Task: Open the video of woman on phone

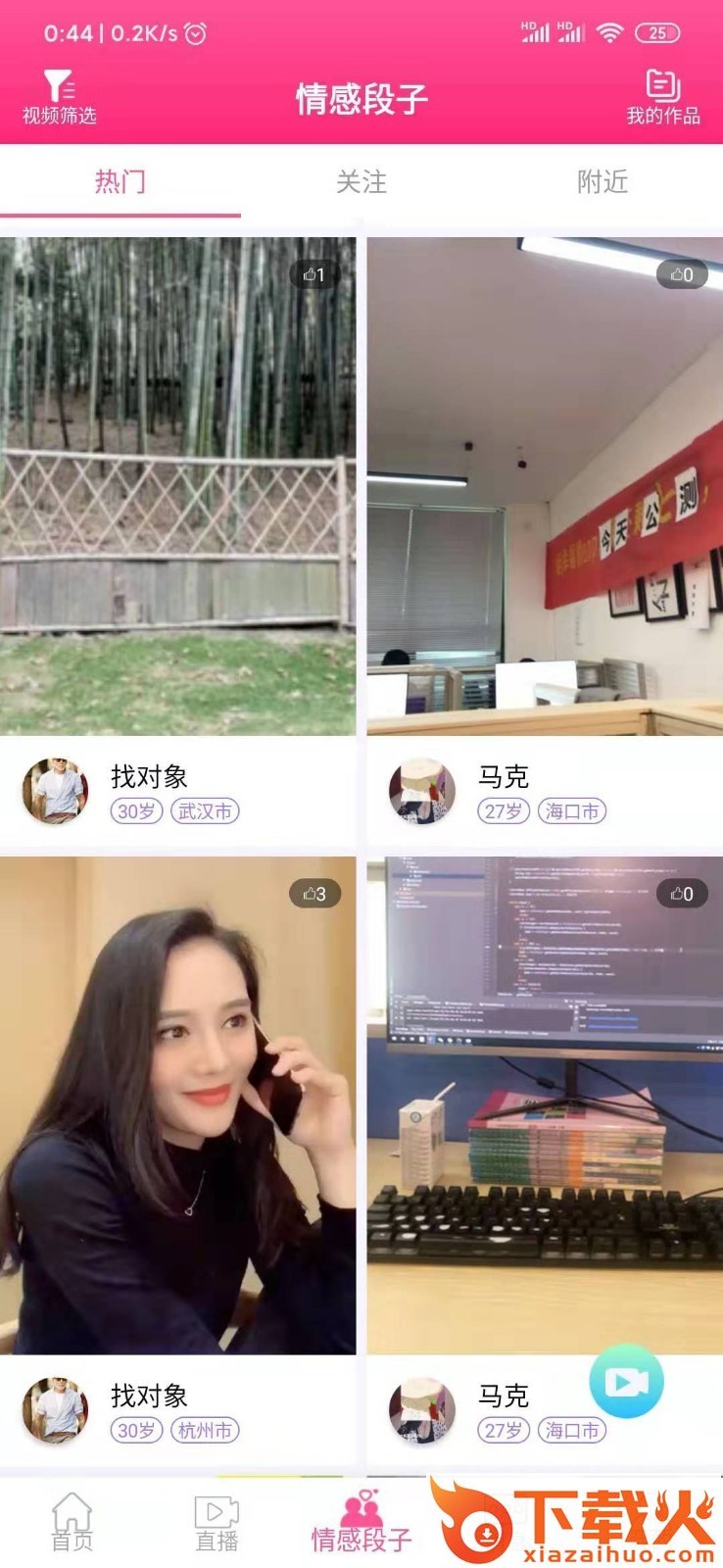Action: 177,1105
